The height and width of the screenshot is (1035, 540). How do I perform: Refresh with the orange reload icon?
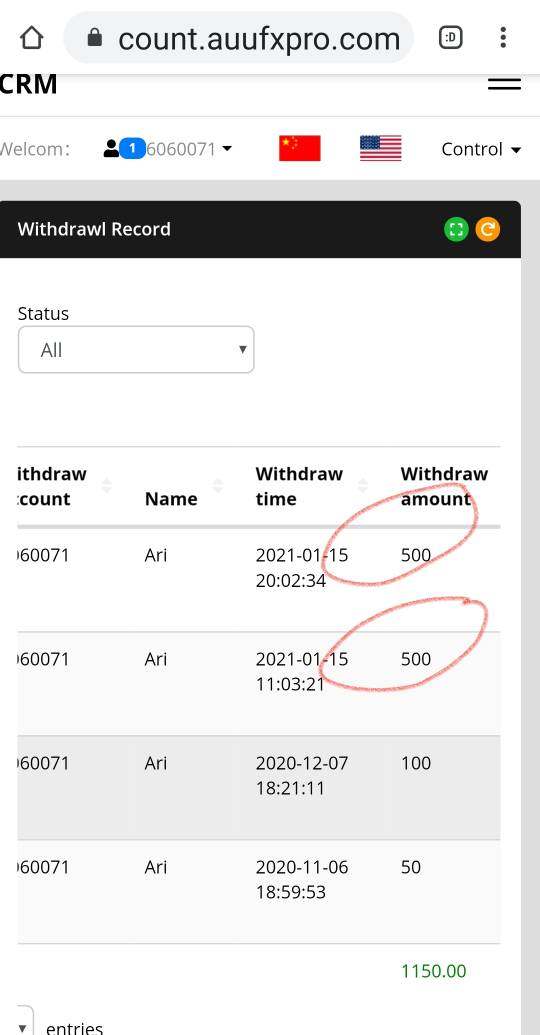488,230
